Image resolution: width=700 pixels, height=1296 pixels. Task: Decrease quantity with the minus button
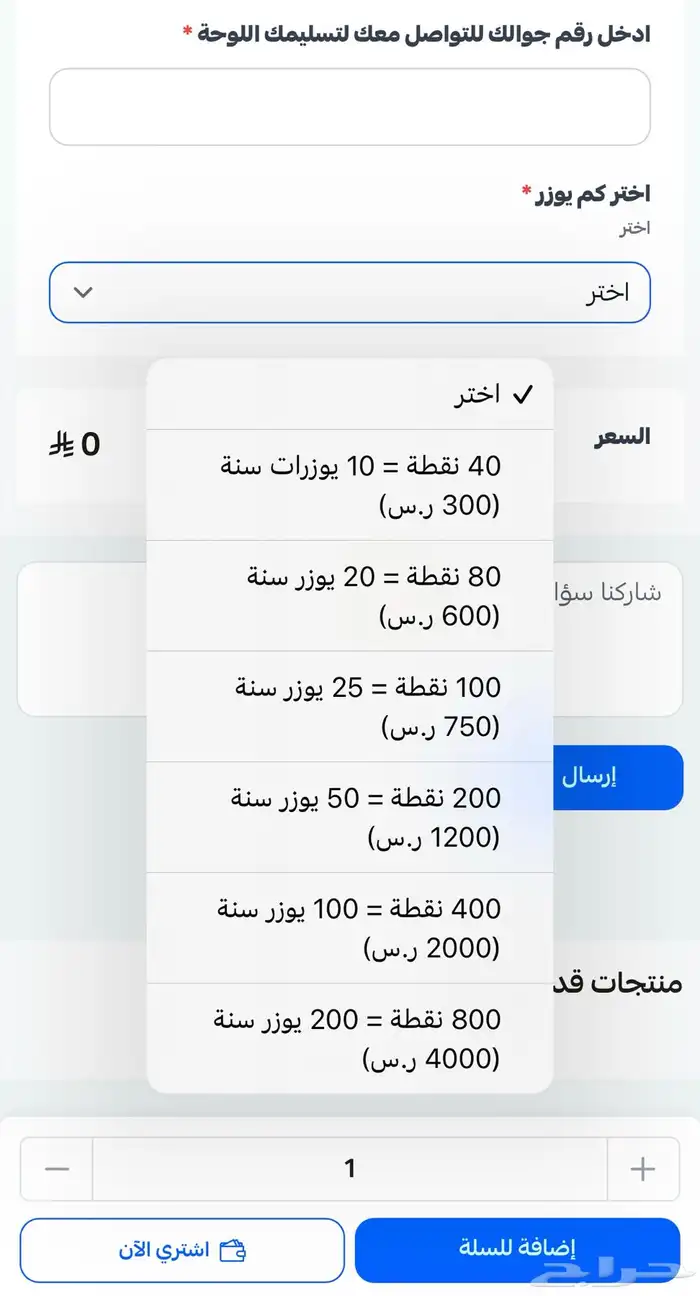click(57, 1168)
